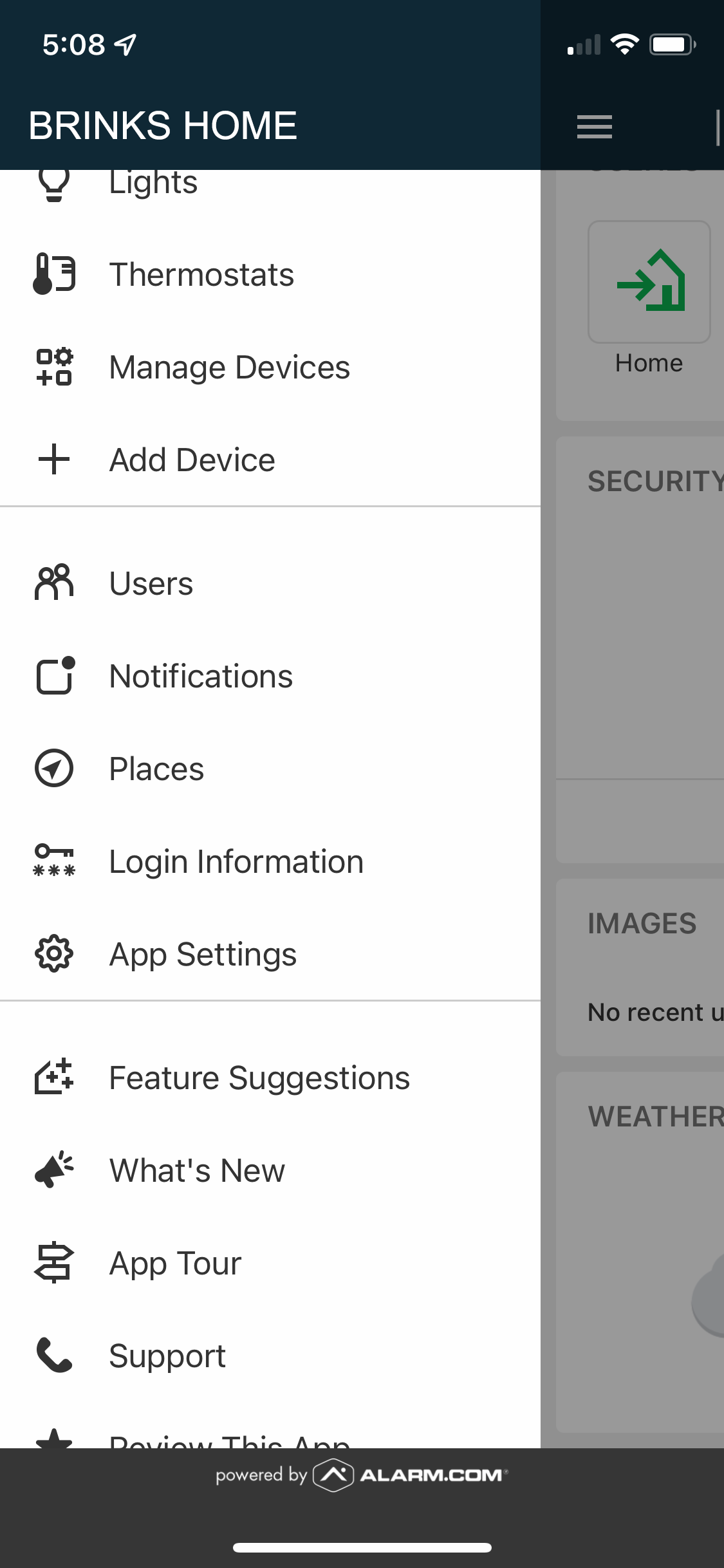Open the Lights menu item

pyautogui.click(x=153, y=183)
